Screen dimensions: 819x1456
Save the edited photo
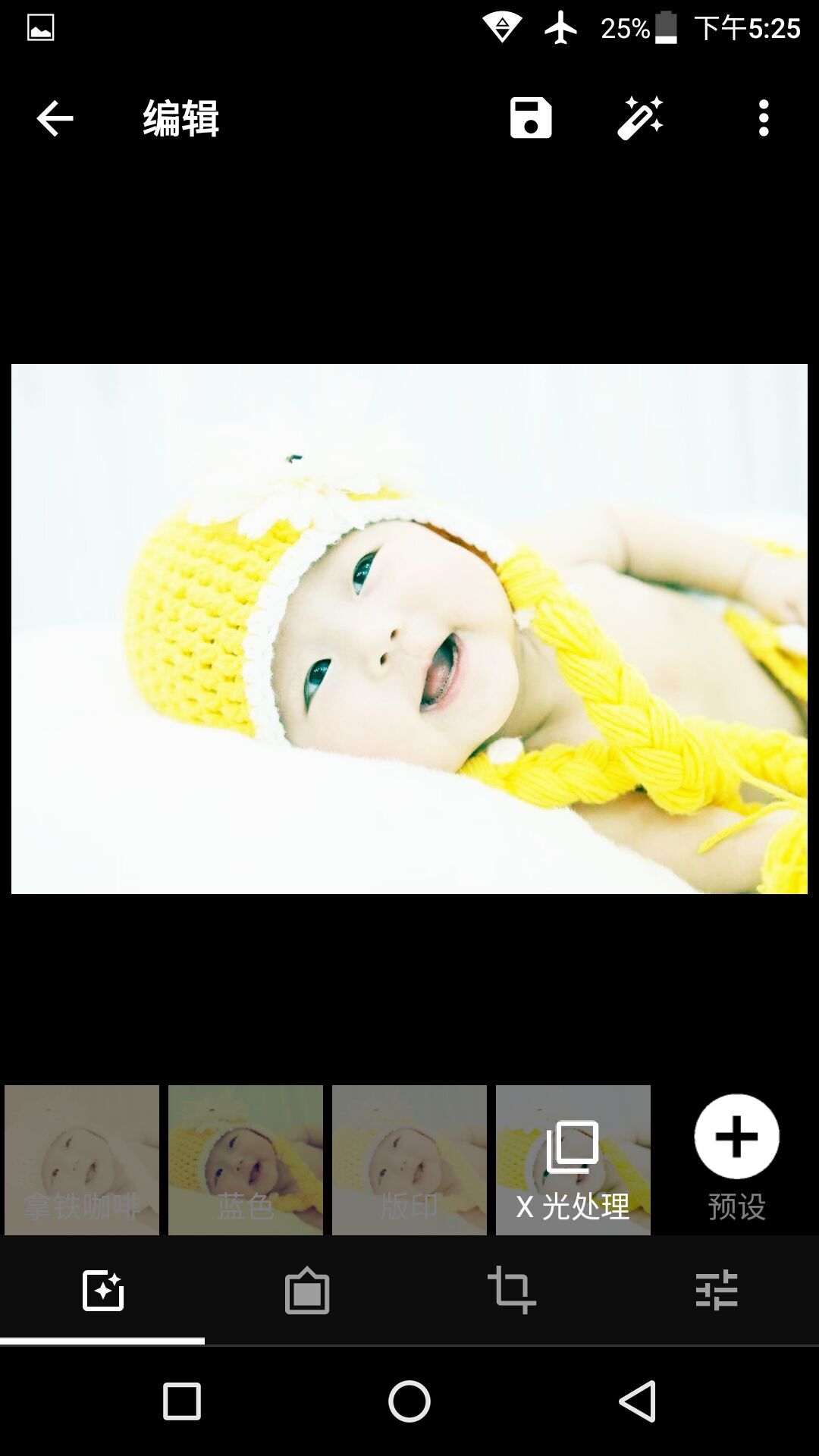[x=531, y=118]
